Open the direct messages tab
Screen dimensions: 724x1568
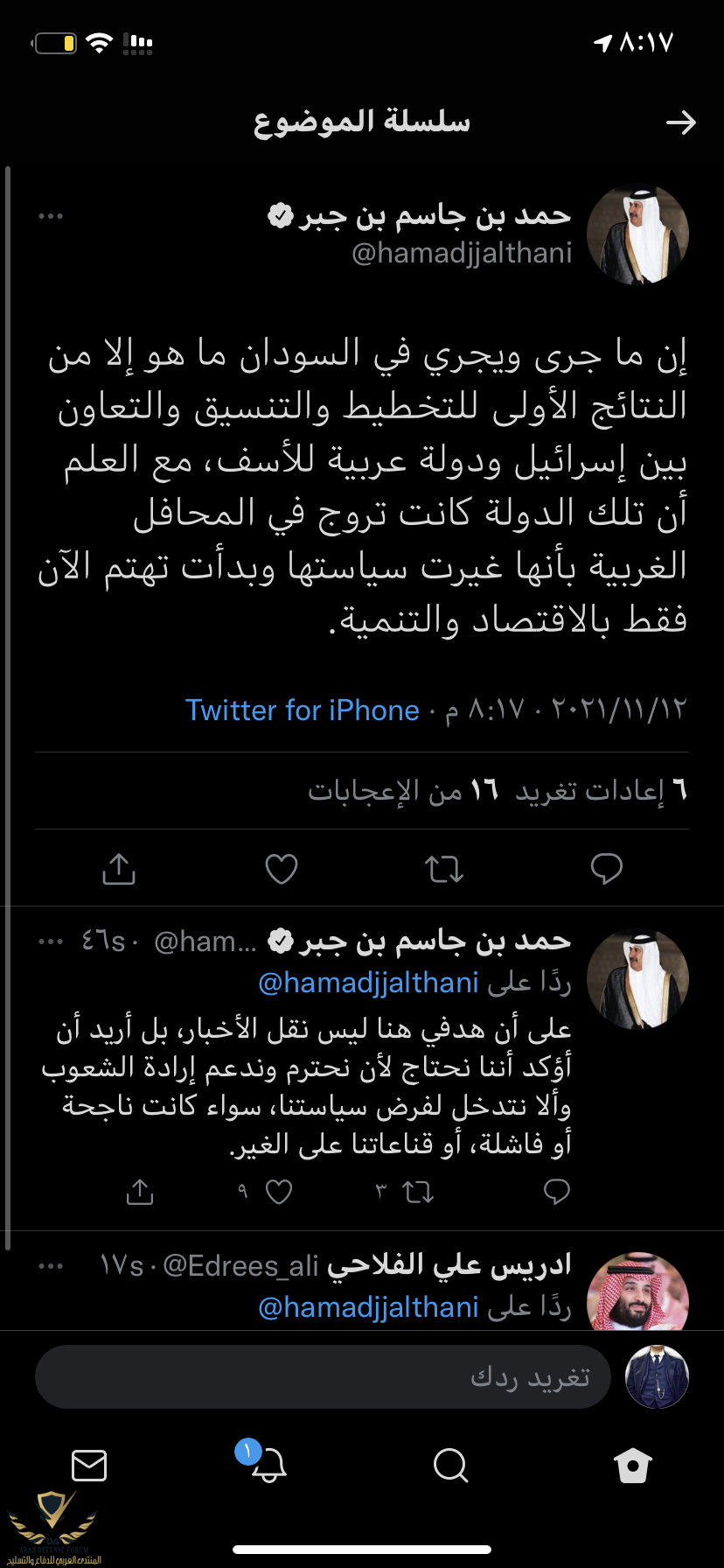89,1465
